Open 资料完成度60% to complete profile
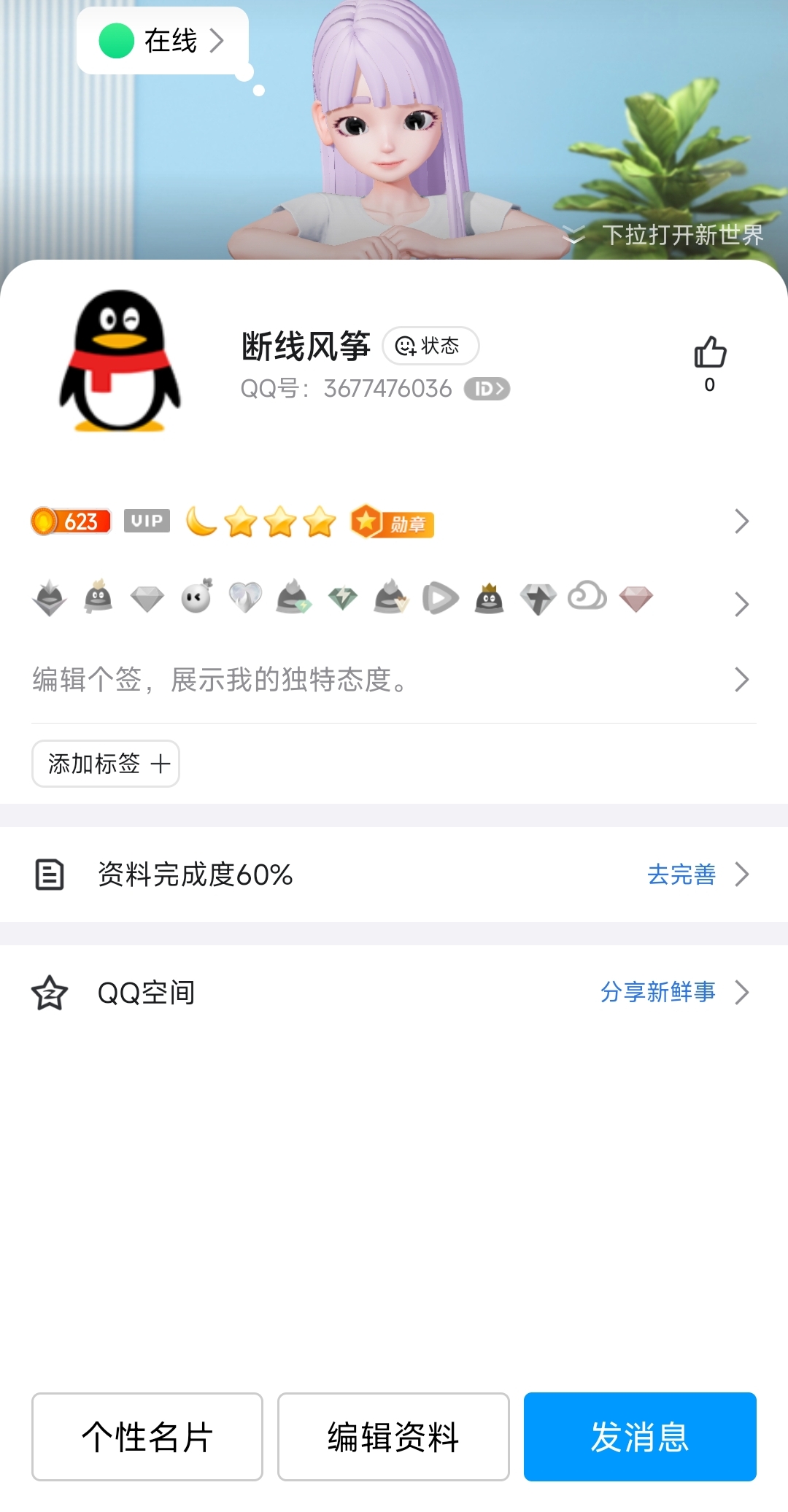The width and height of the screenshot is (788, 1512). (x=394, y=875)
